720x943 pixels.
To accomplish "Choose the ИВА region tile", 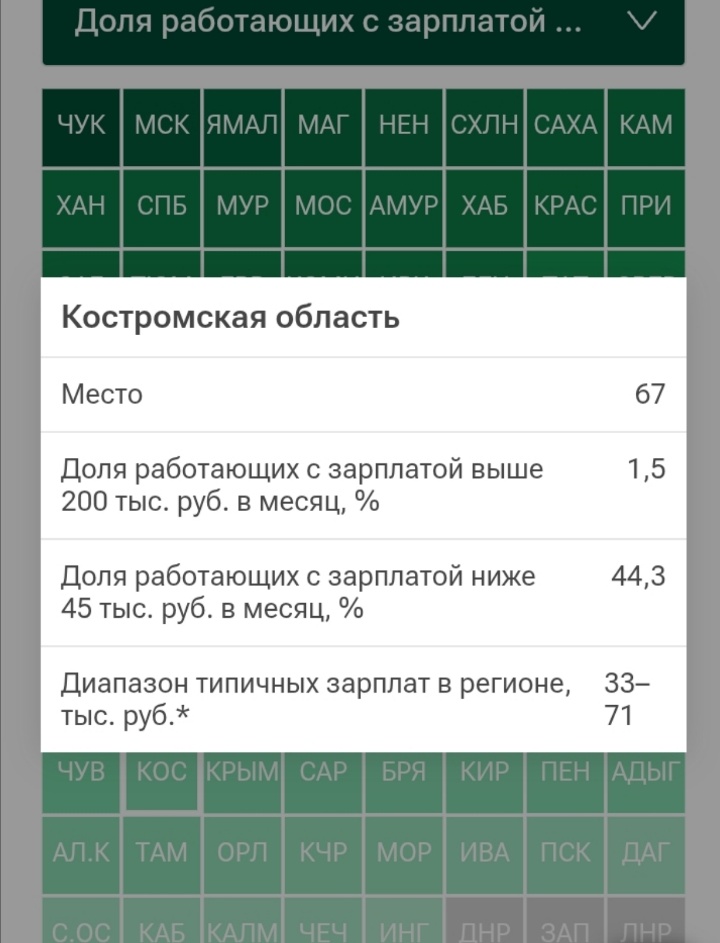I will pos(485,852).
